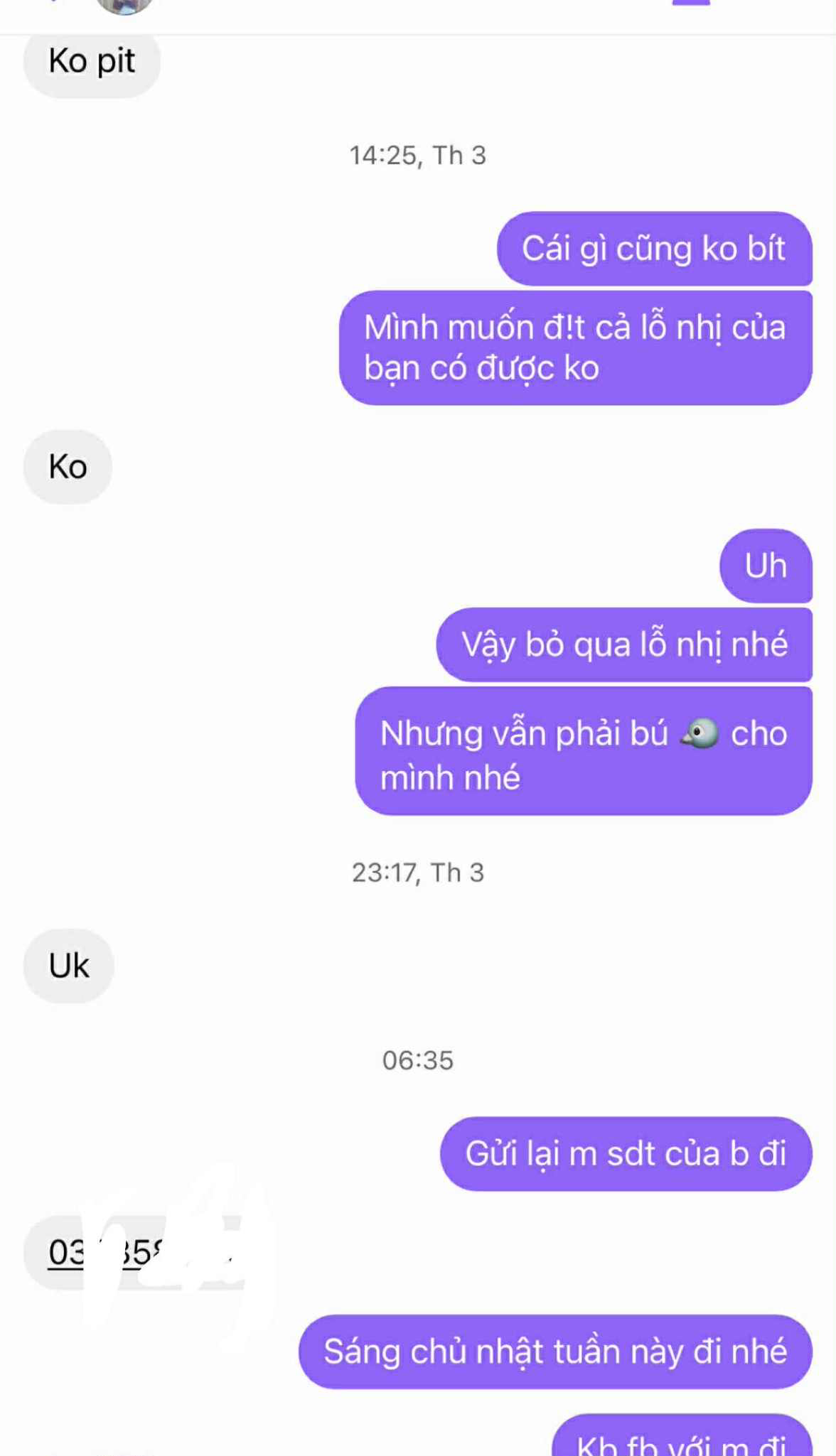Select the 'Ko pit' message bubble
This screenshot has height=1456, width=836.
[x=91, y=63]
